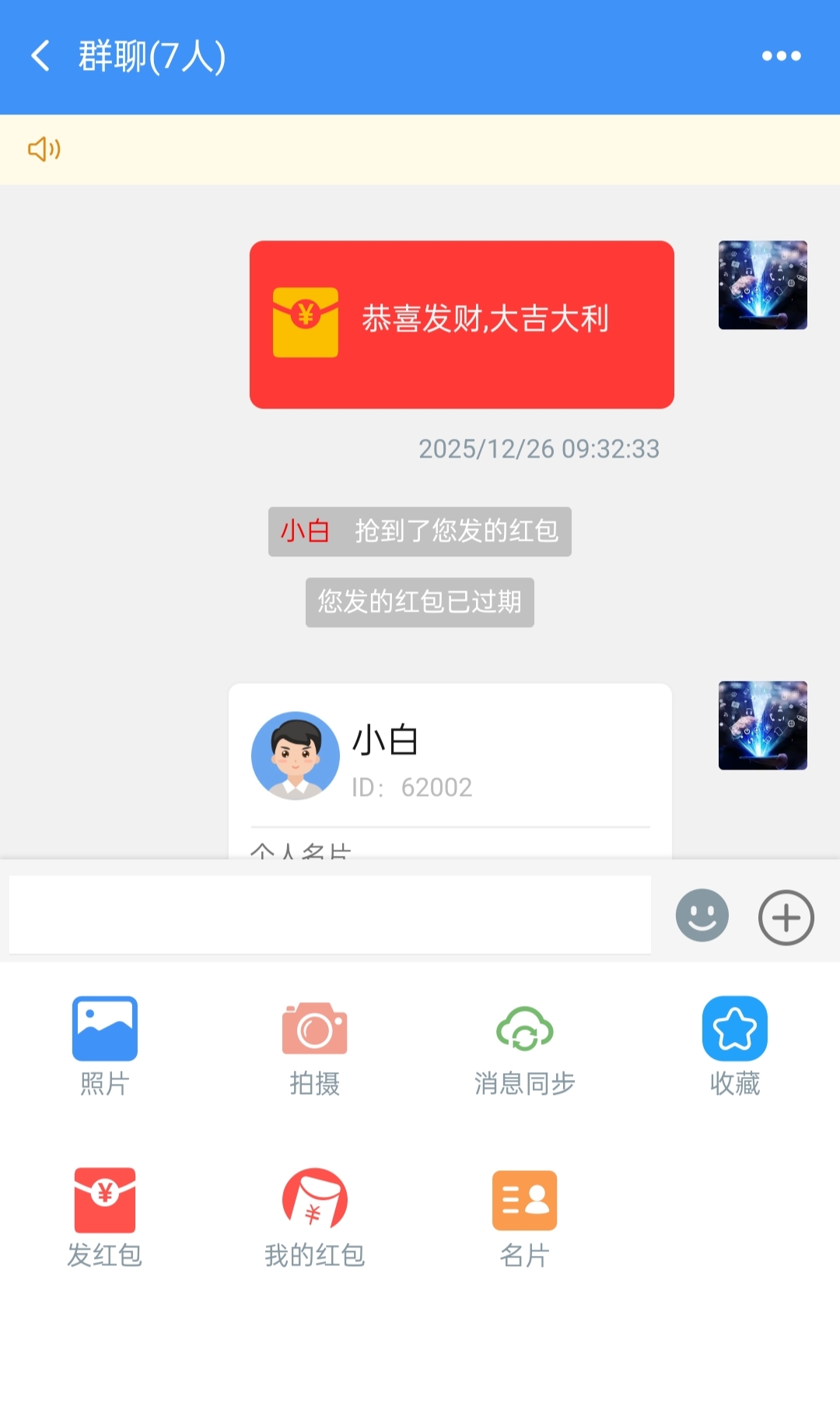
Task: Open the 照片 (Photos) attachment icon
Action: [x=103, y=1029]
